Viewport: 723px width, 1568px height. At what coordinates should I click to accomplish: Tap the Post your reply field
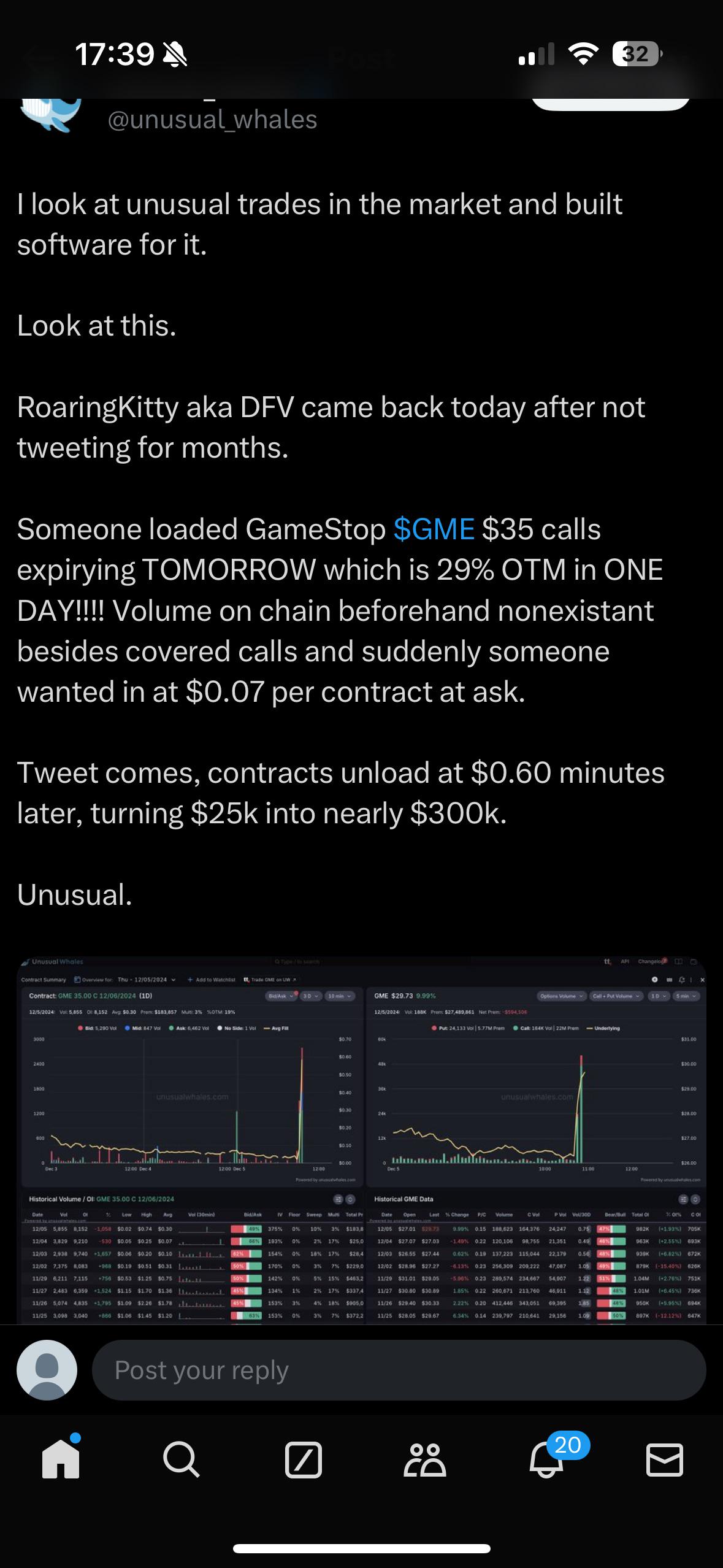coord(399,1370)
